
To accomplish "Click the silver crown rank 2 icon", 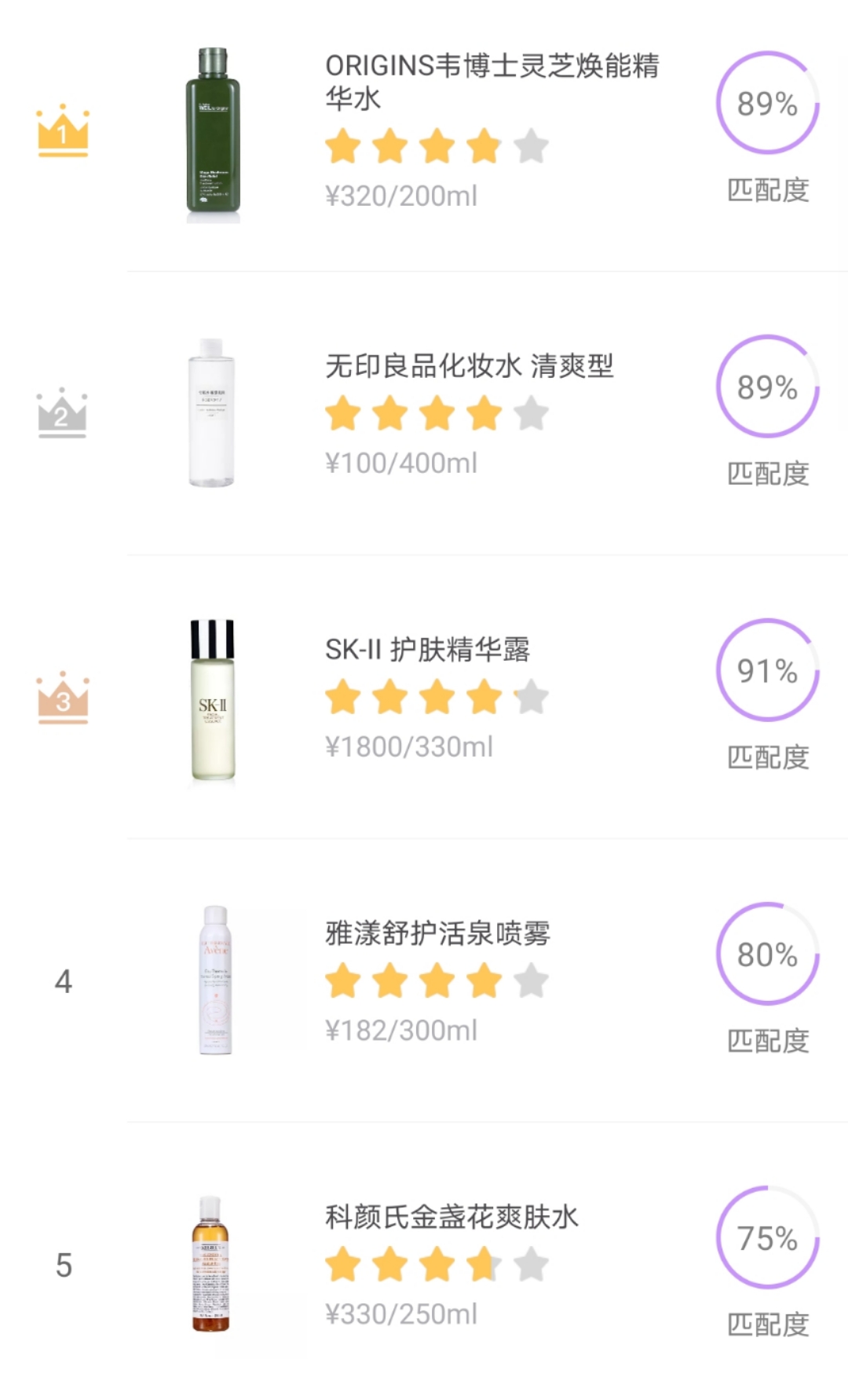I will click(x=61, y=414).
